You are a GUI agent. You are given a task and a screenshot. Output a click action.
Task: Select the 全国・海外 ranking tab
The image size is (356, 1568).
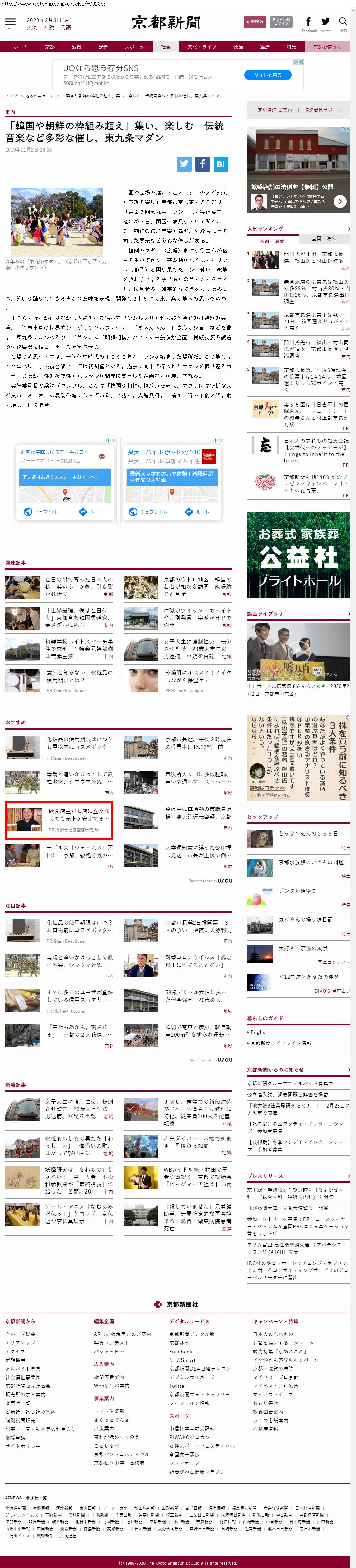[x=324, y=238]
